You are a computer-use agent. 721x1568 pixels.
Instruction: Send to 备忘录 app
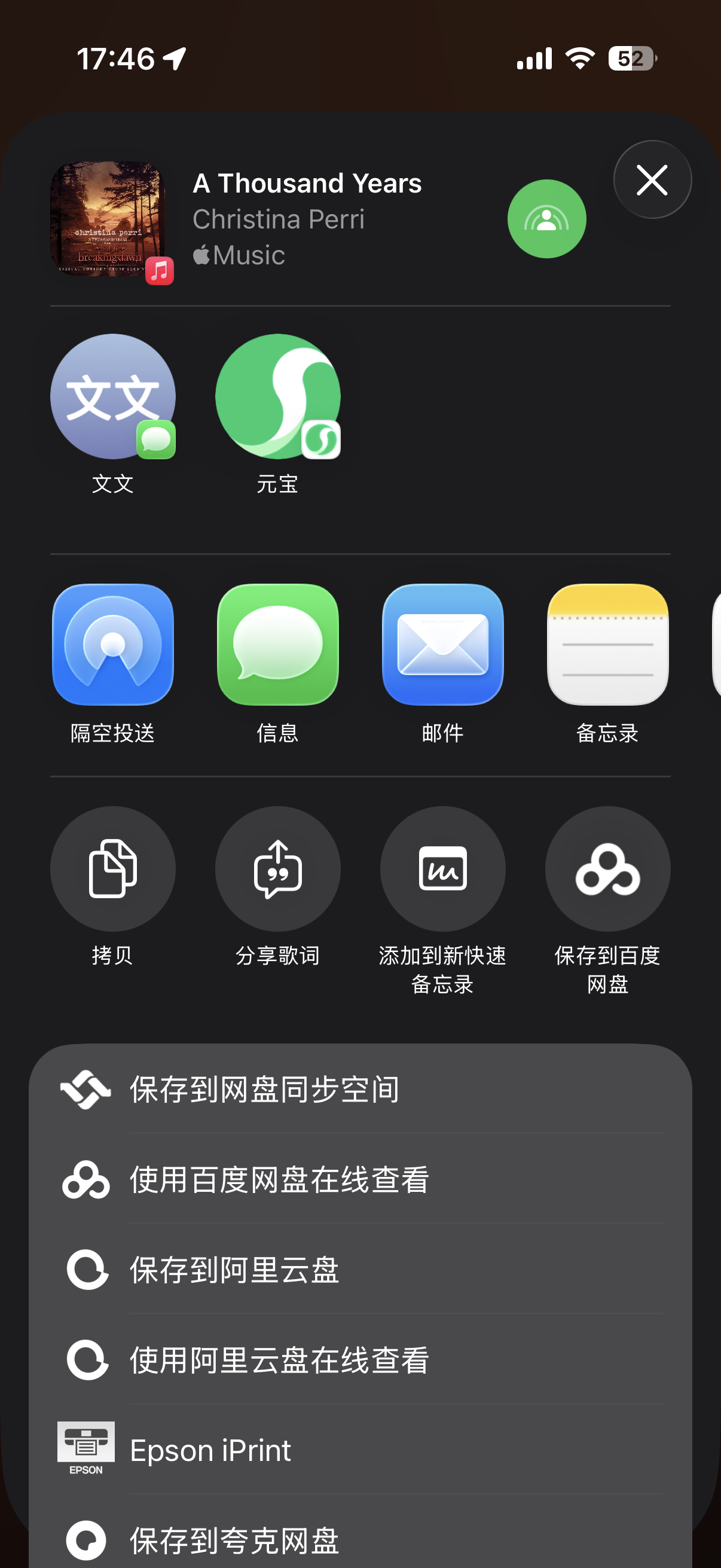pos(607,645)
